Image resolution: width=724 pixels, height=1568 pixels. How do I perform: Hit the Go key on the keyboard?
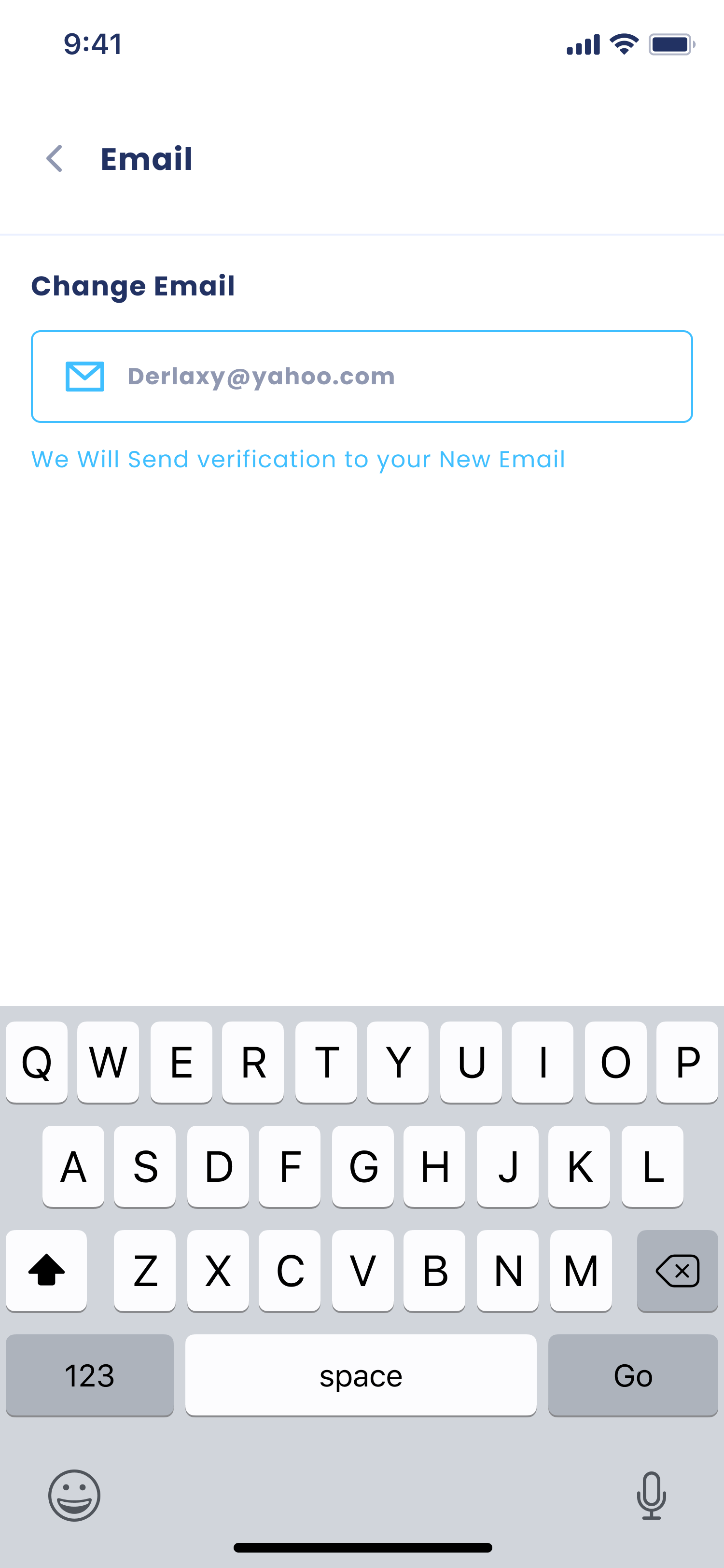[x=633, y=1375]
